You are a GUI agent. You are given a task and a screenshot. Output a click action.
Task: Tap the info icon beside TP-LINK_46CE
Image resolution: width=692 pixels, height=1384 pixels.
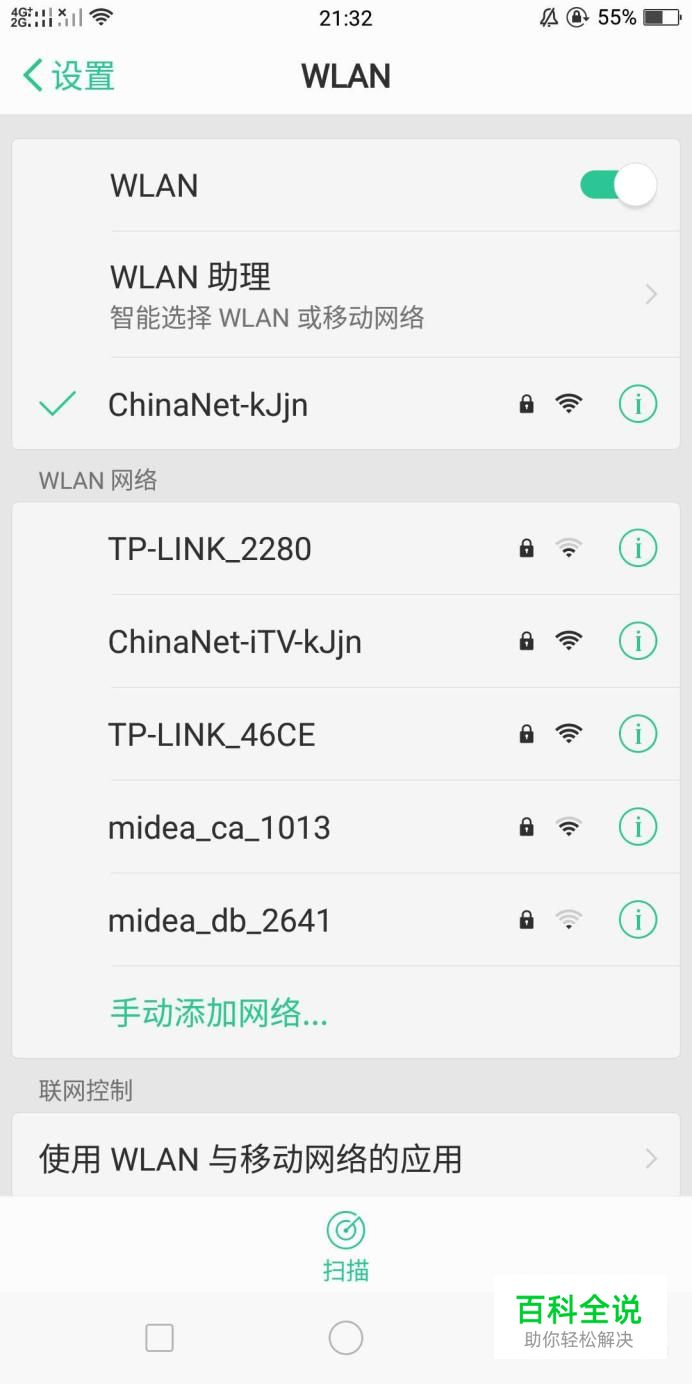(x=638, y=735)
